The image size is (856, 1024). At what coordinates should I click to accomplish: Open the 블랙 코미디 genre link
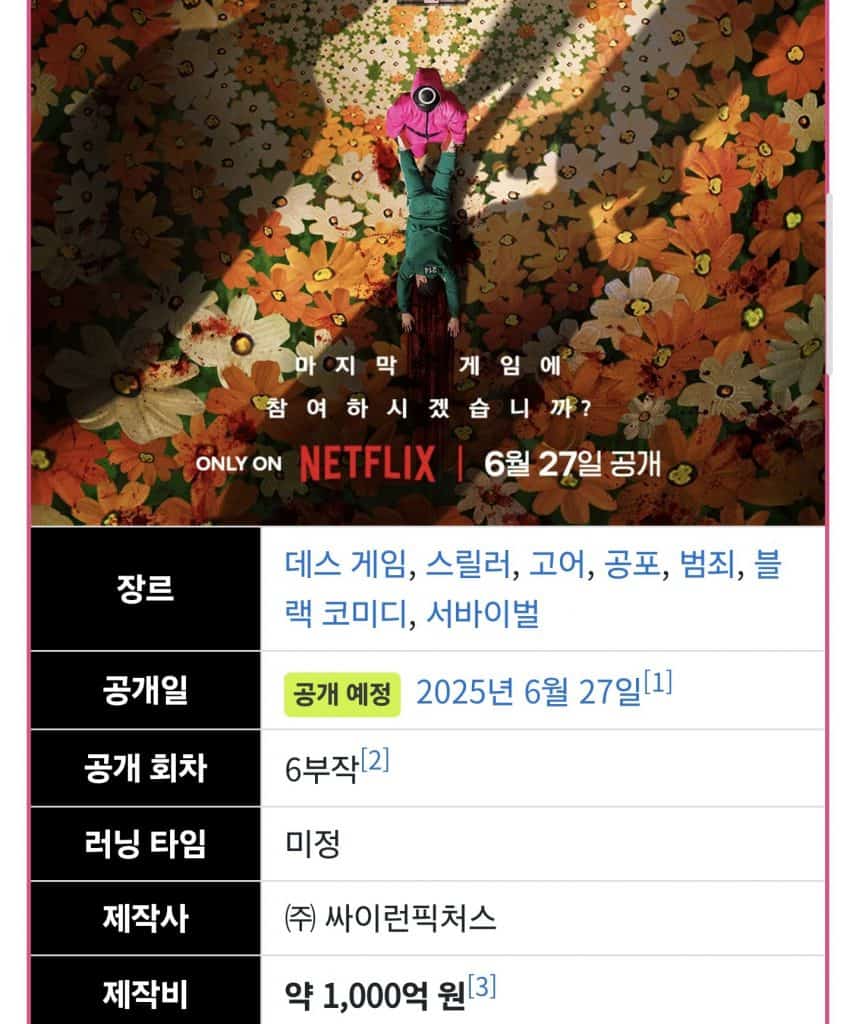point(349,612)
